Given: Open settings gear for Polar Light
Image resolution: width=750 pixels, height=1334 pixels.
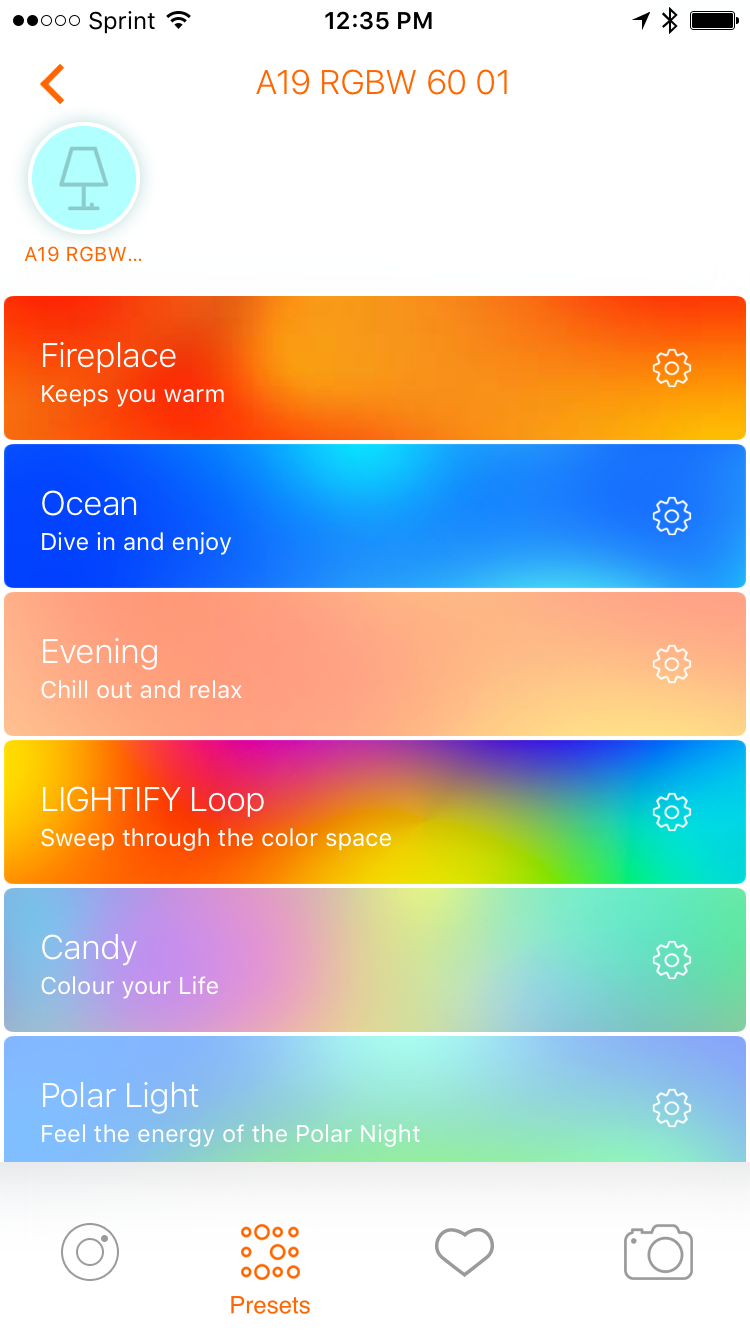Looking at the screenshot, I should pyautogui.click(x=672, y=1108).
